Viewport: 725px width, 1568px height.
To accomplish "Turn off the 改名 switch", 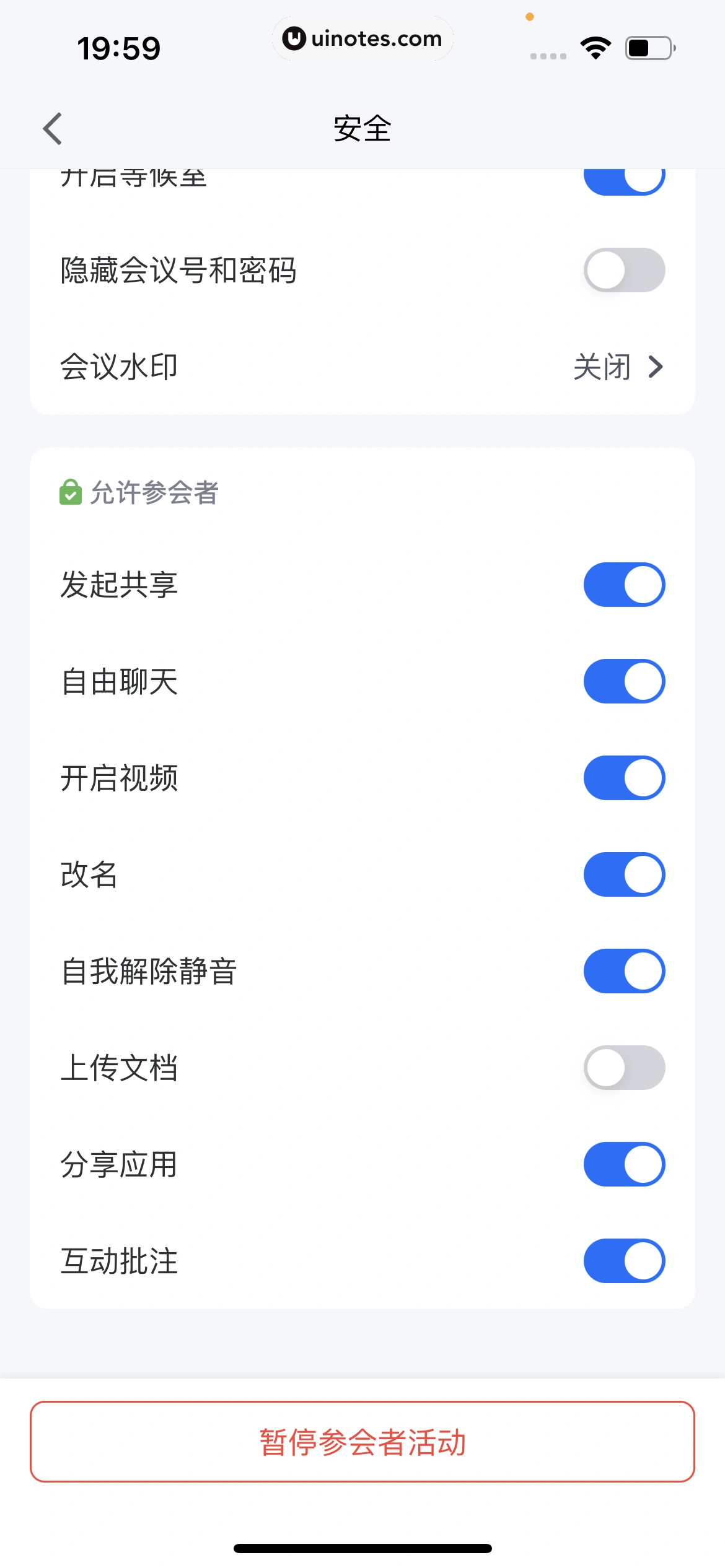I will 623,874.
